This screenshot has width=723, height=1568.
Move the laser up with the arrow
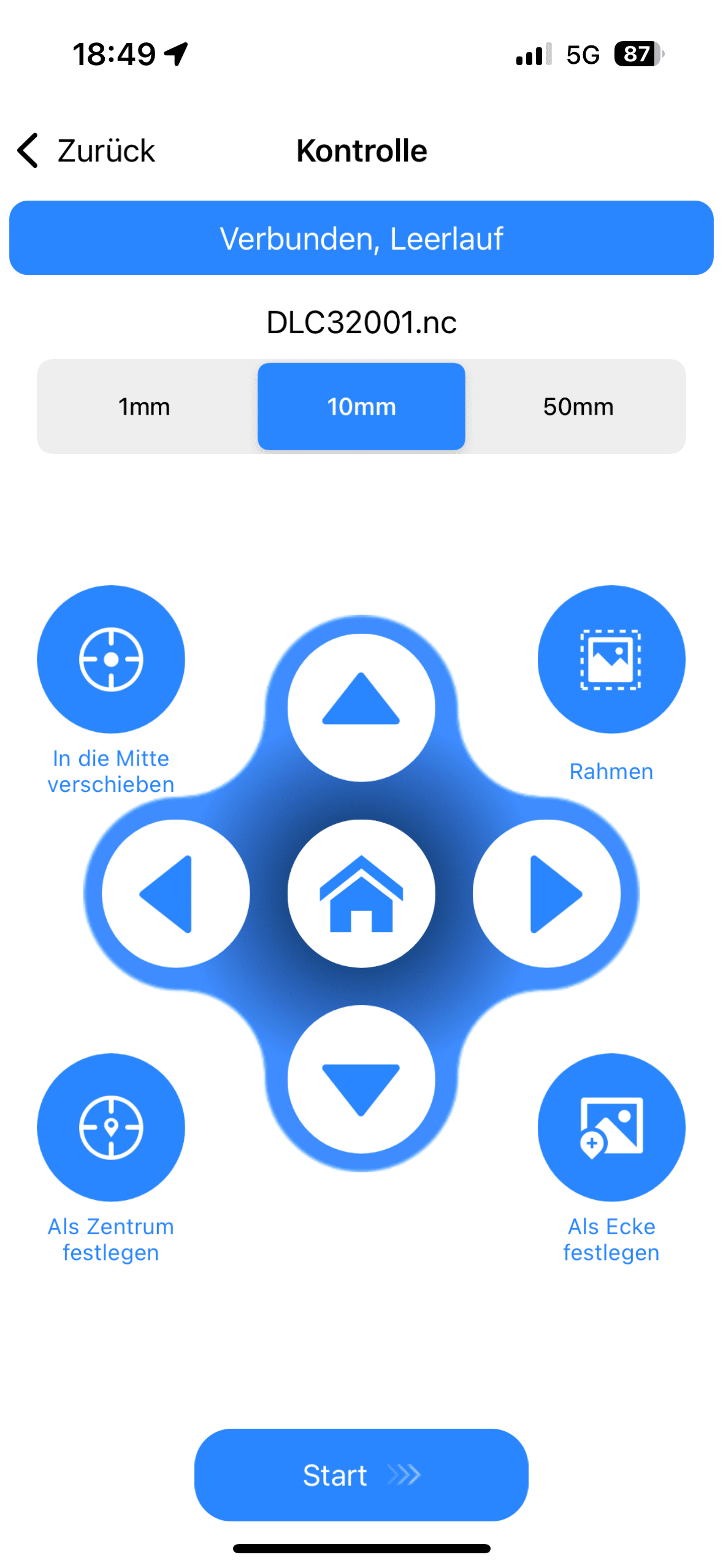pyautogui.click(x=361, y=707)
